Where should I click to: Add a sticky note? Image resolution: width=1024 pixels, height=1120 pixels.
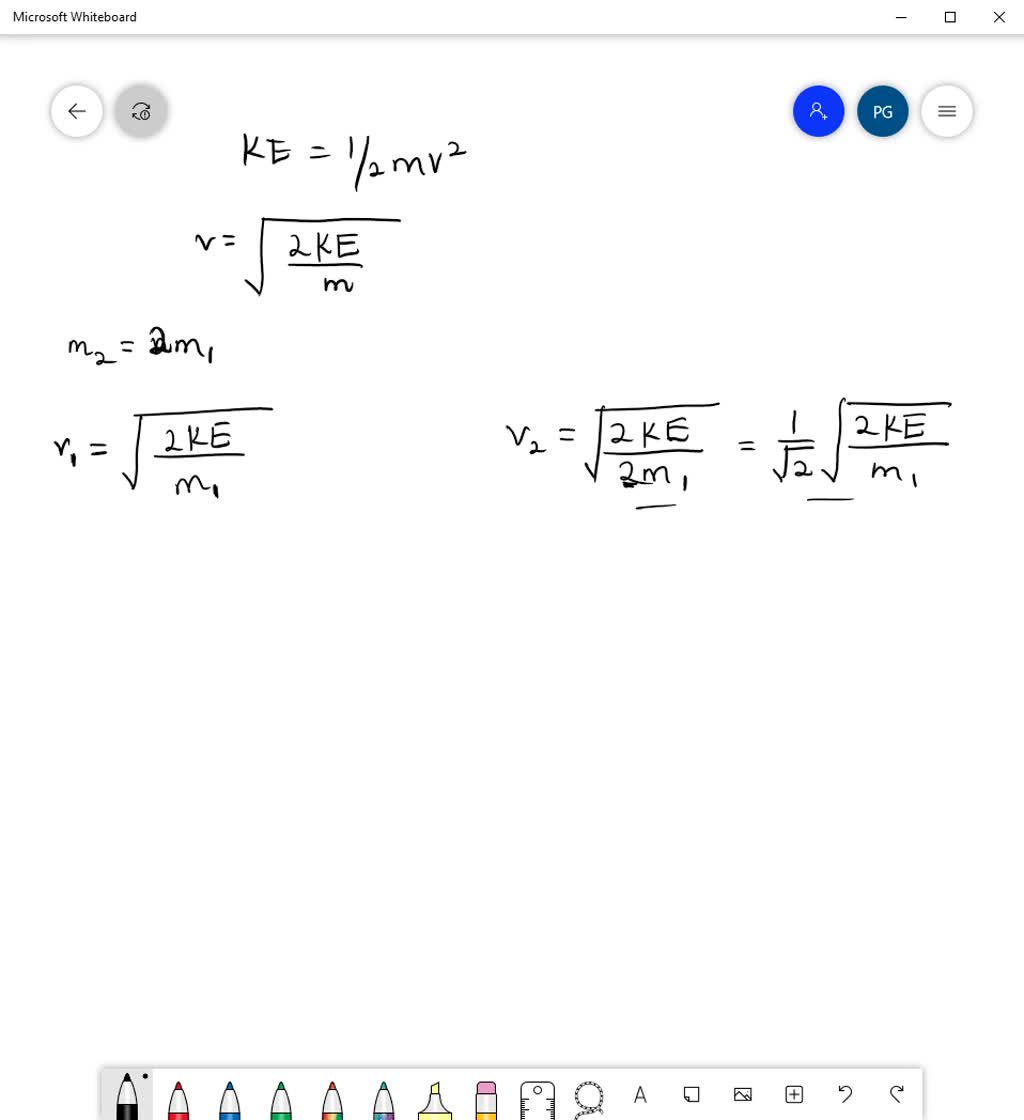click(691, 1095)
